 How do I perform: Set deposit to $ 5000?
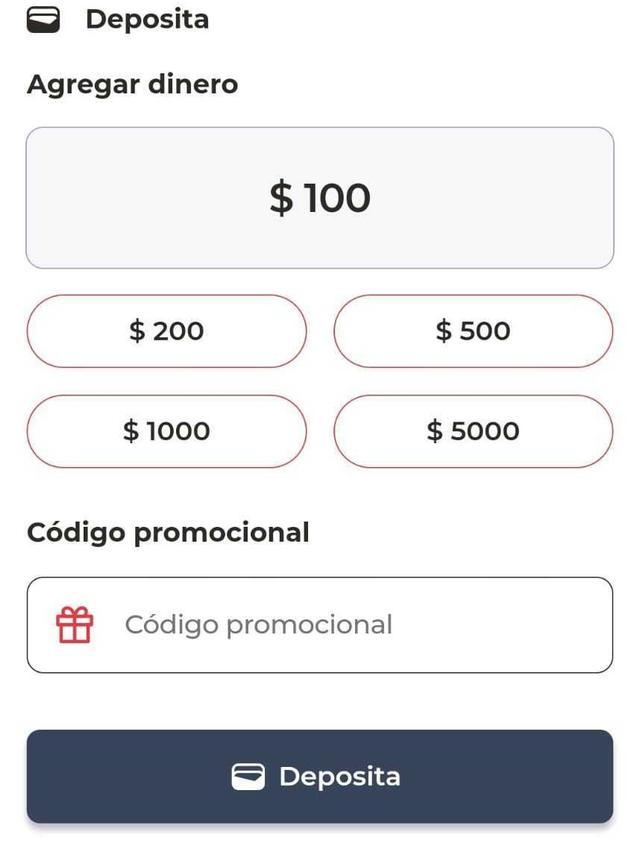473,431
